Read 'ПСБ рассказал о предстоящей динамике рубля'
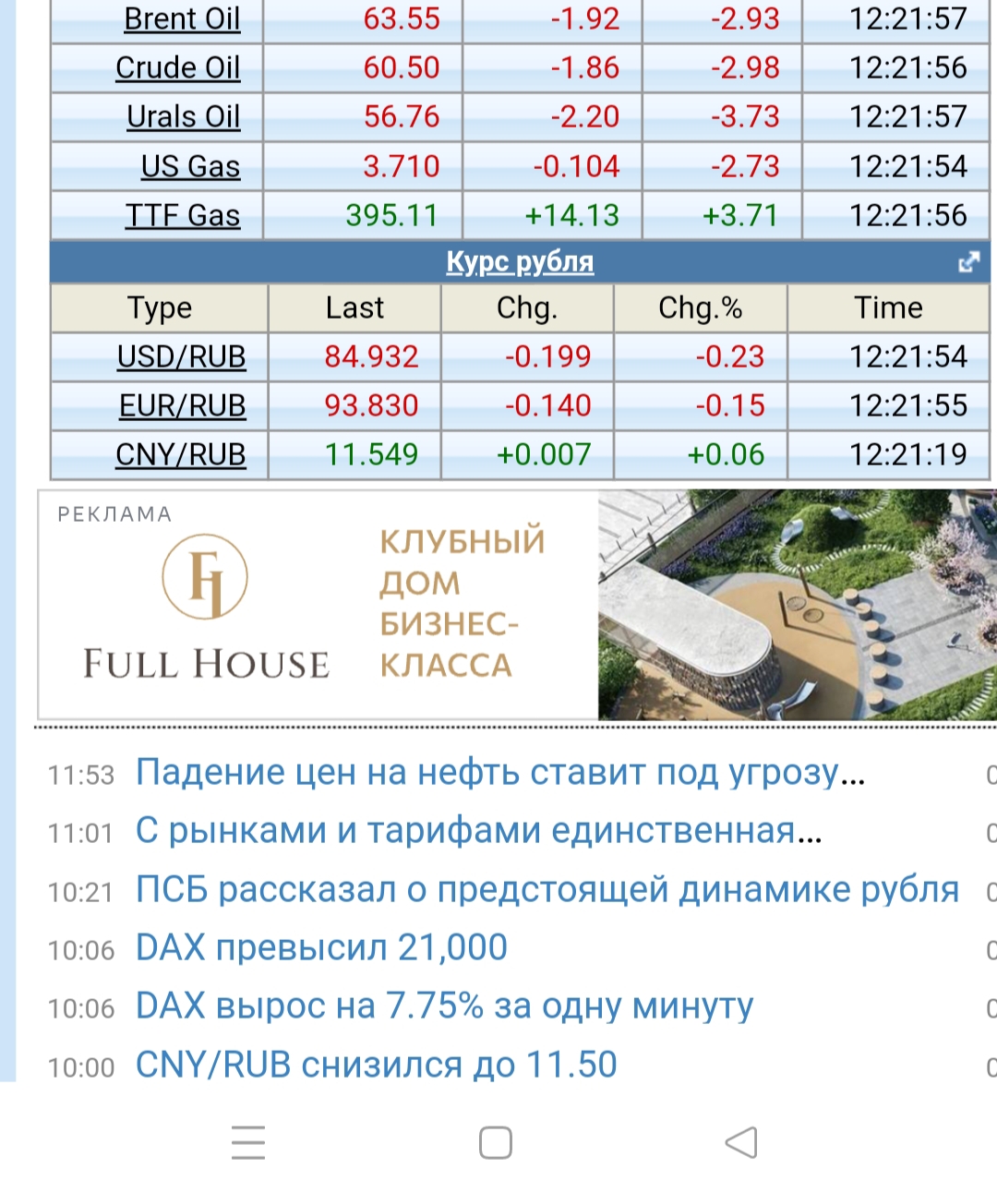 tap(547, 889)
